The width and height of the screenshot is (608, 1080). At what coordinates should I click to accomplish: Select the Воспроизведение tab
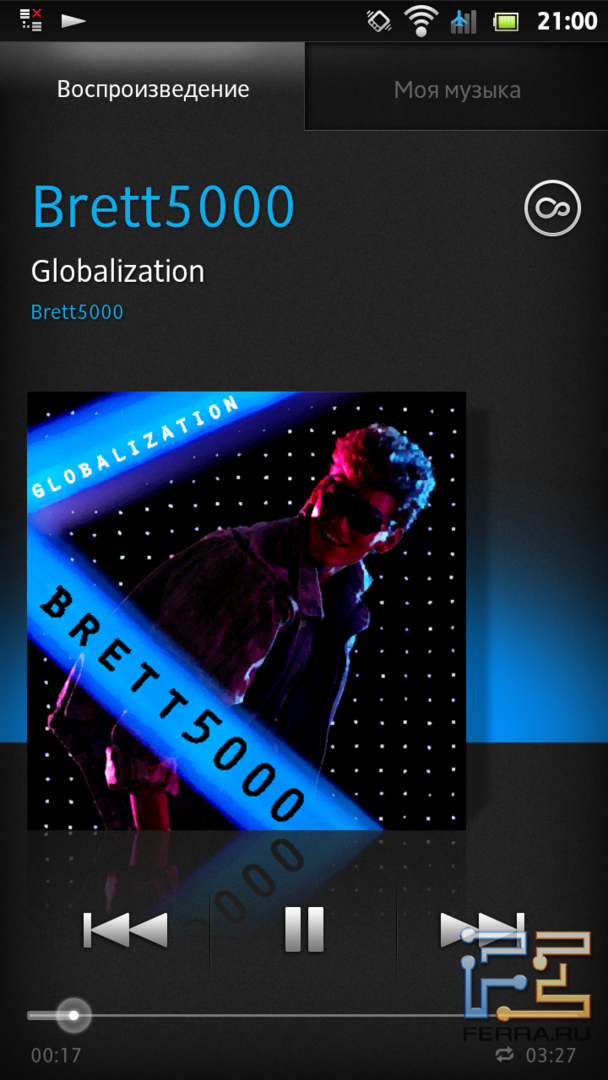coord(152,89)
